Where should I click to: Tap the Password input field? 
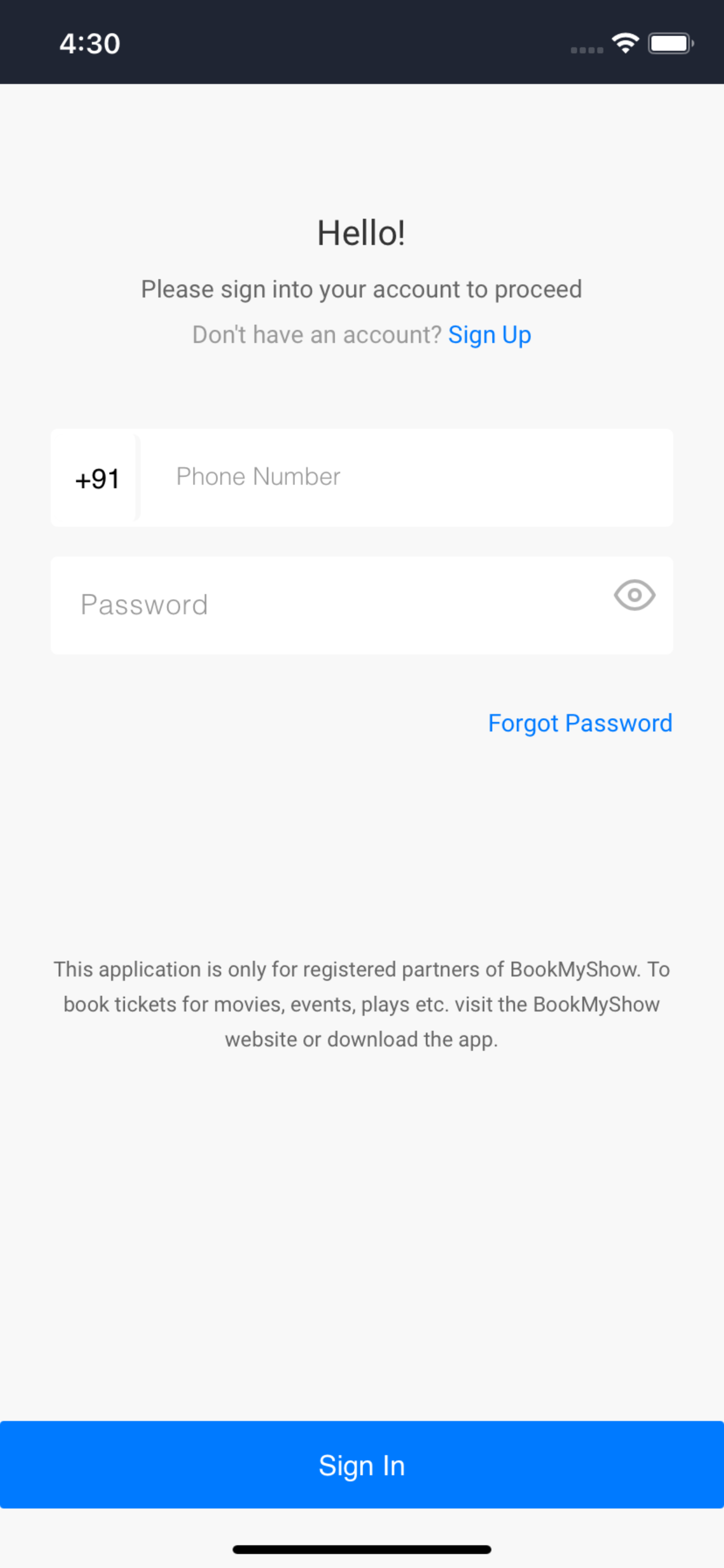pyautogui.click(x=304, y=604)
